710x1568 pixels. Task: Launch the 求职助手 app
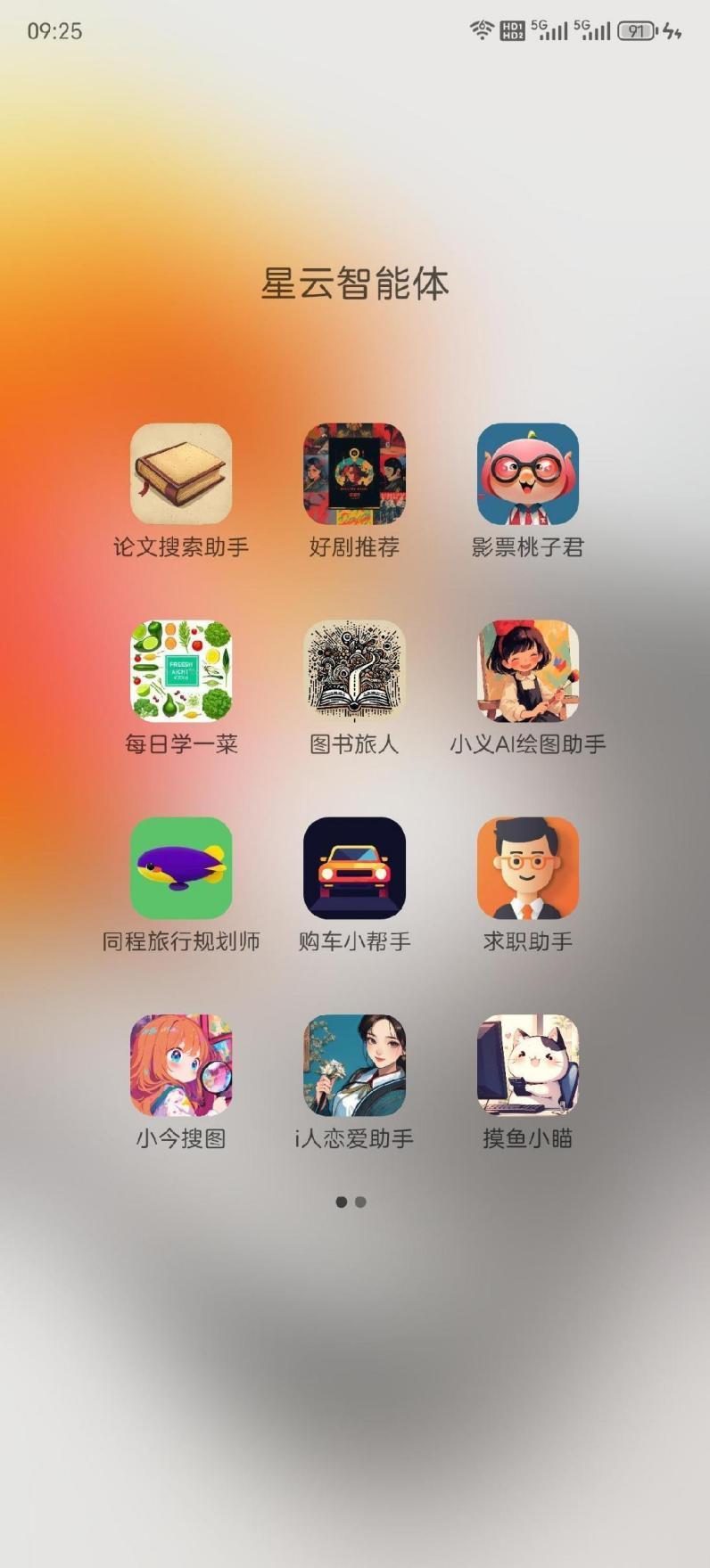click(527, 867)
